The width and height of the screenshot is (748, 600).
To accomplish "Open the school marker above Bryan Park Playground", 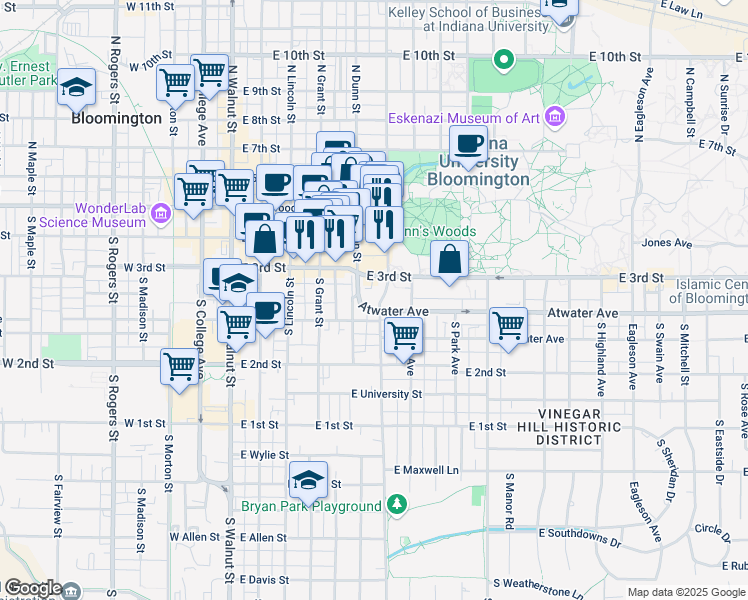I will 309,481.
